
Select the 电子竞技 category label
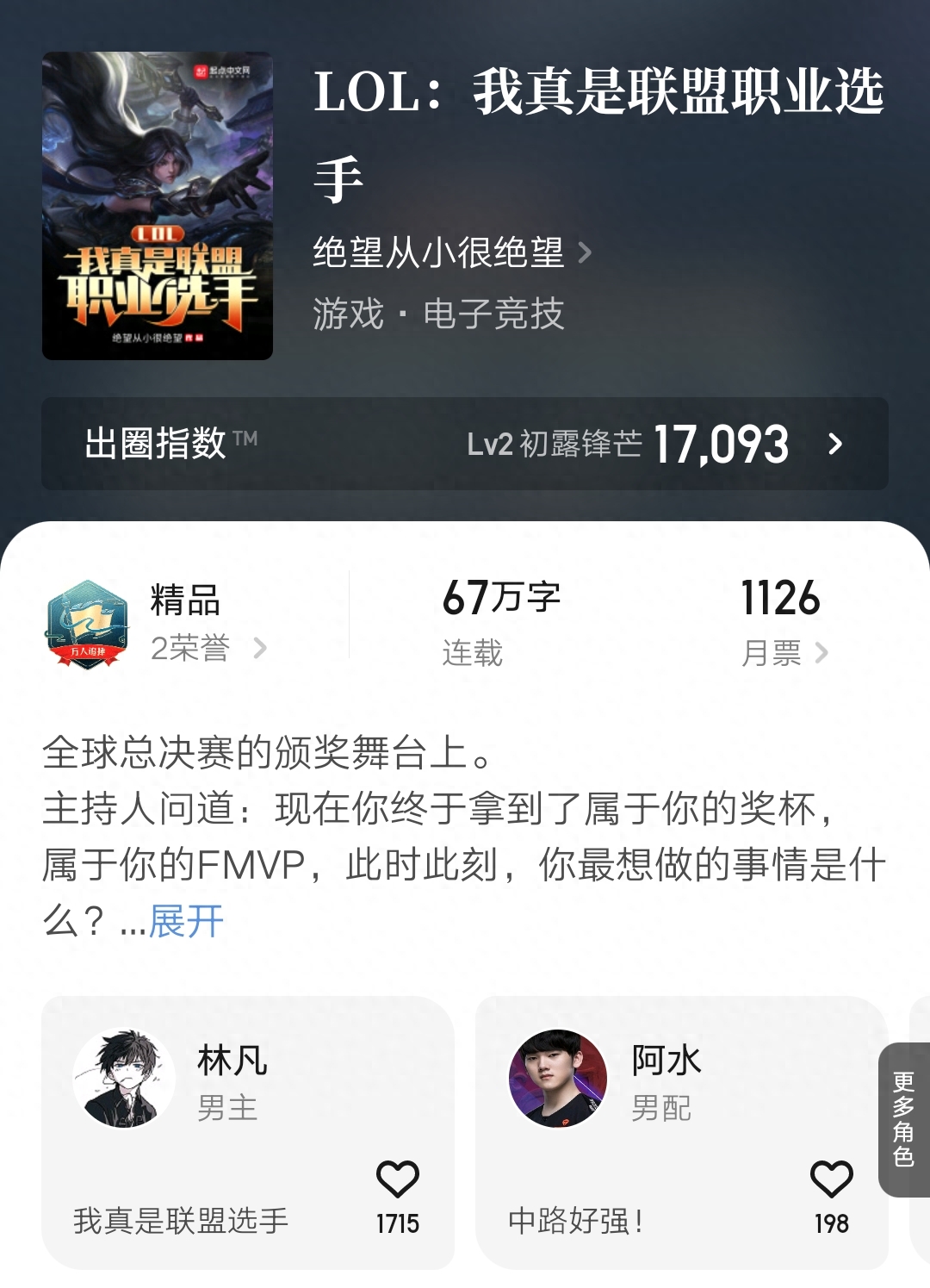click(493, 314)
